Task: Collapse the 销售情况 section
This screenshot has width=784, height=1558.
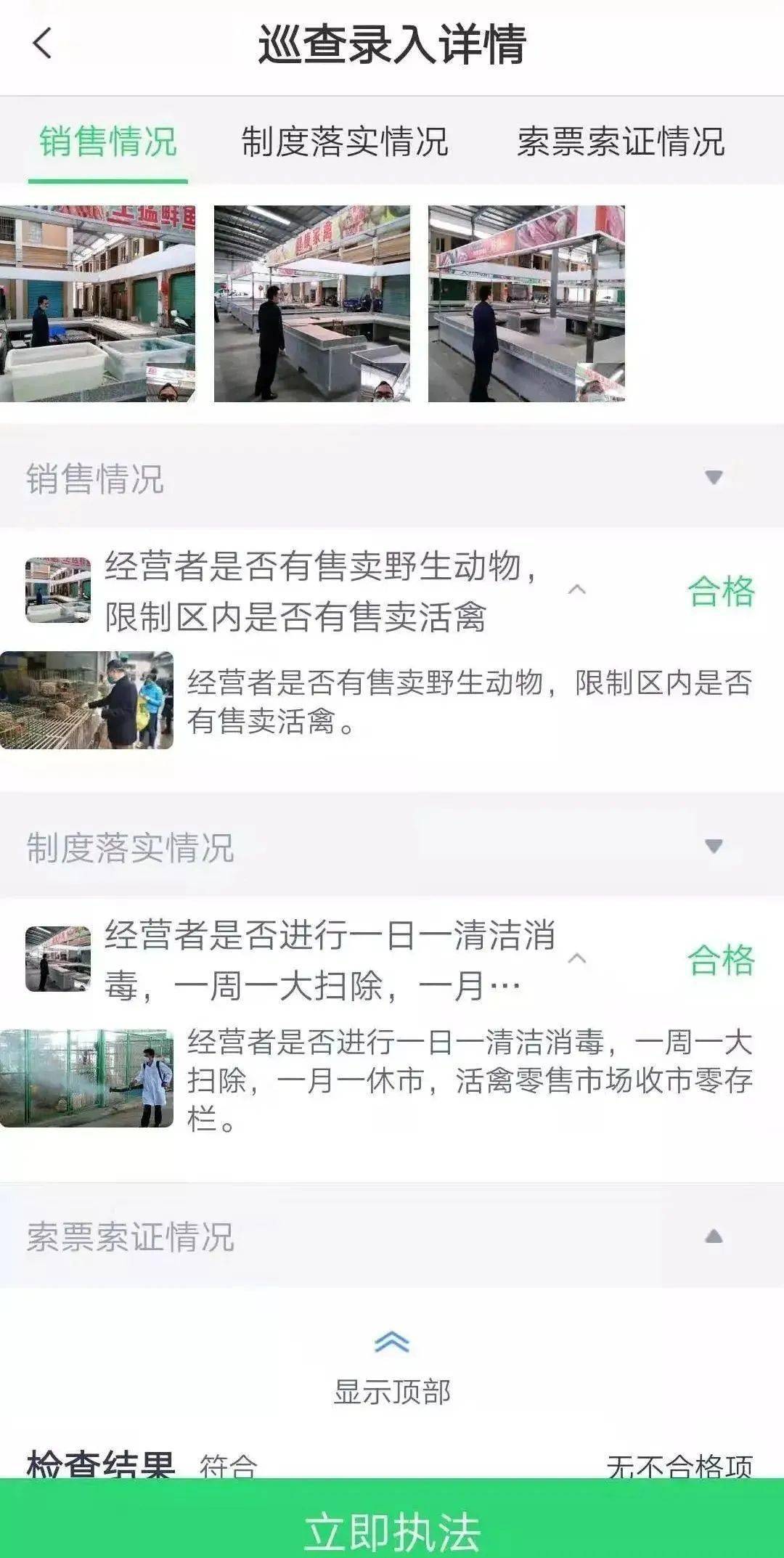Action: 714,477
